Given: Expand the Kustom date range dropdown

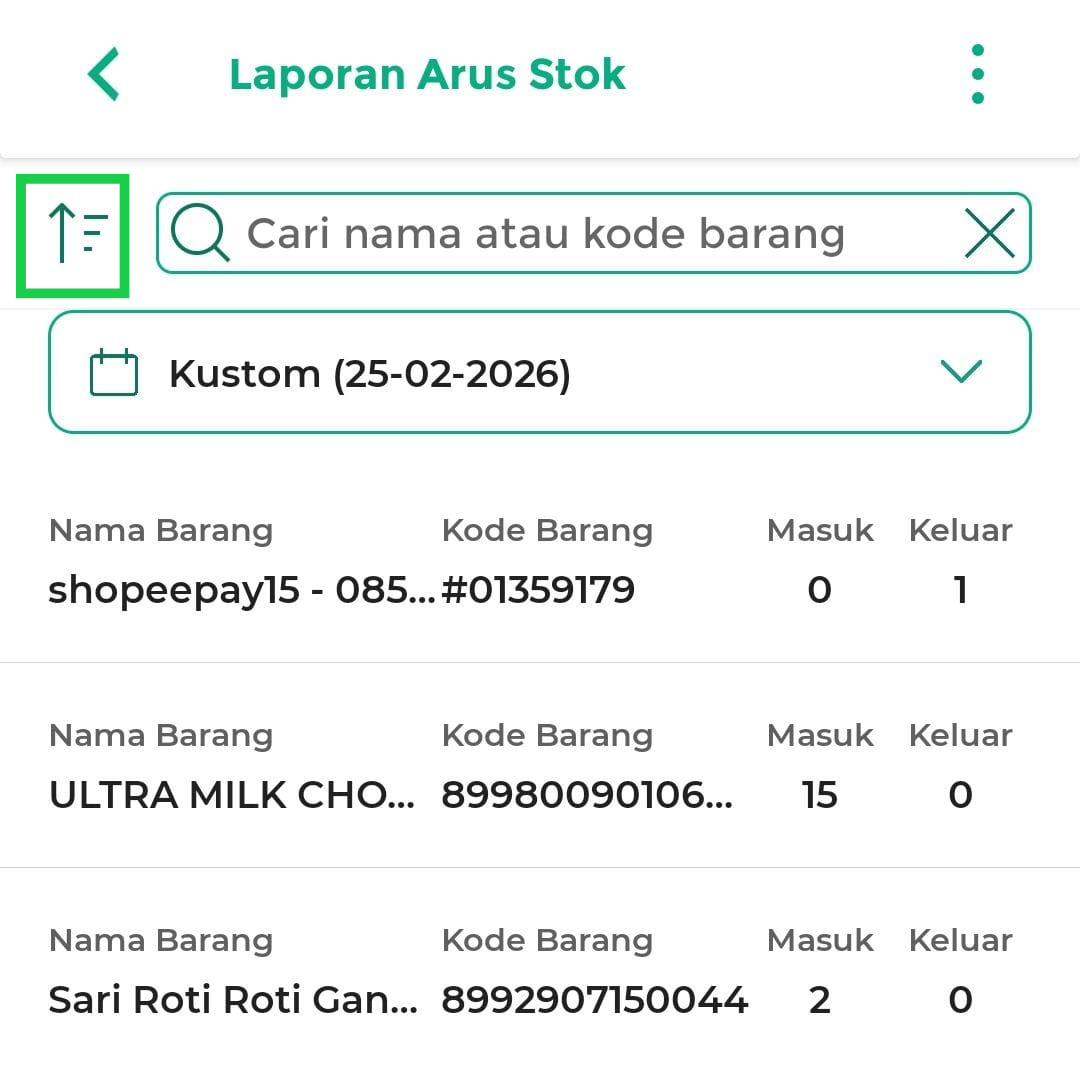Looking at the screenshot, I should [539, 373].
